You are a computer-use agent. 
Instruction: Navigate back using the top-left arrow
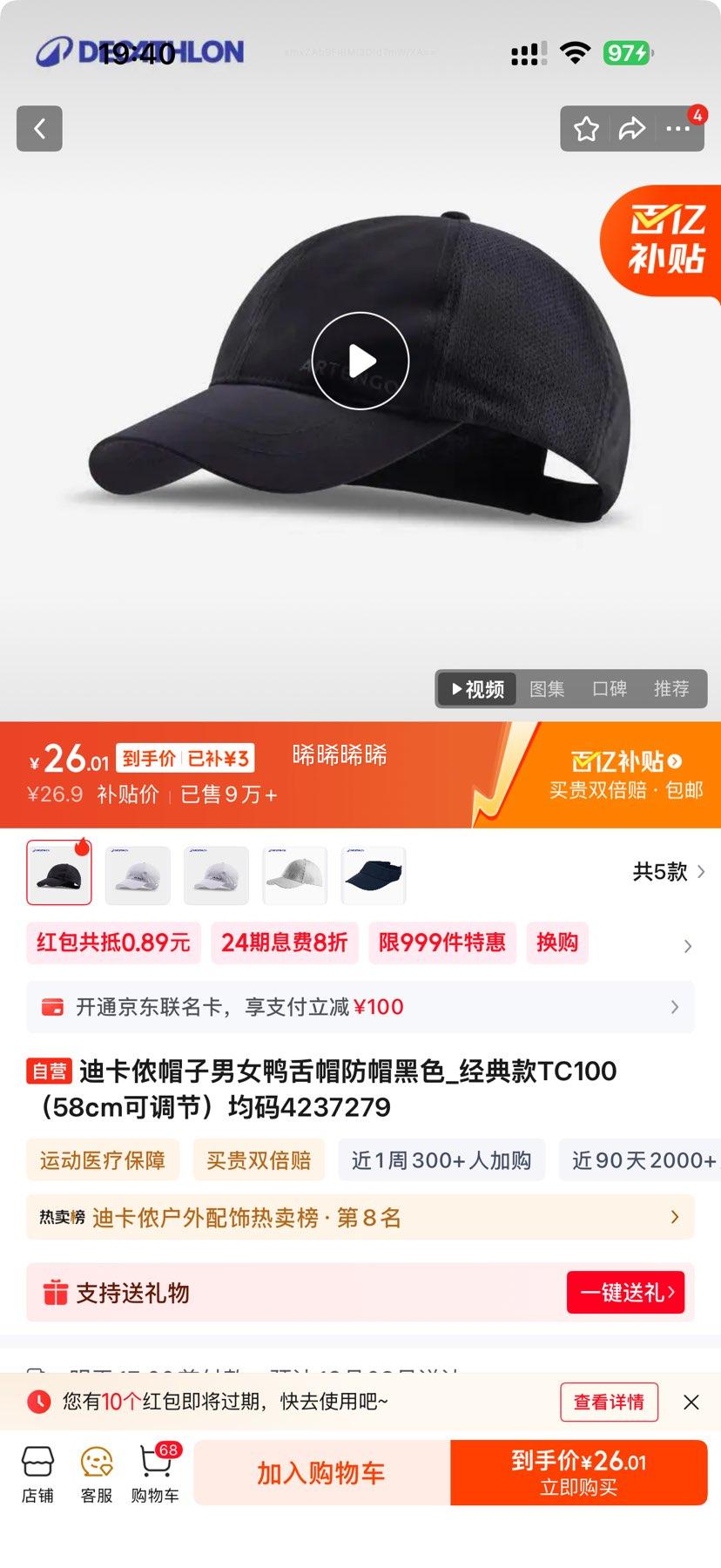(39, 128)
